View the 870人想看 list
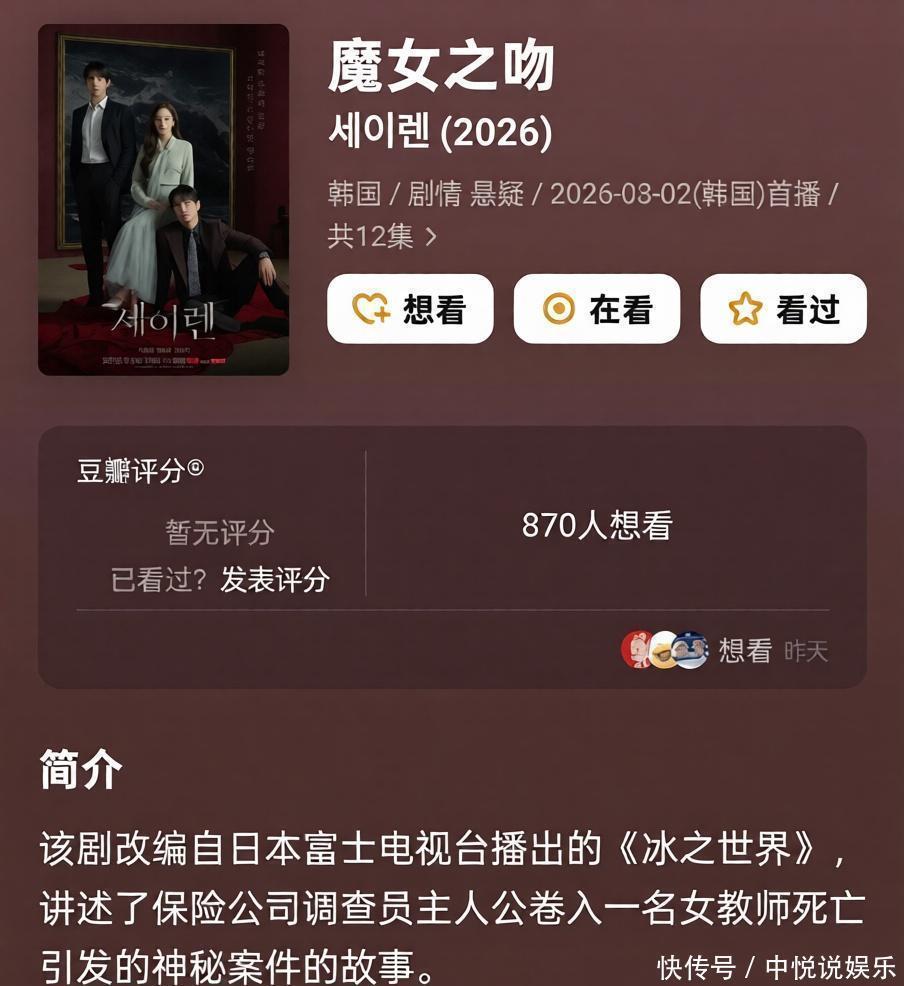Screen dimensions: 904x986 tap(597, 526)
